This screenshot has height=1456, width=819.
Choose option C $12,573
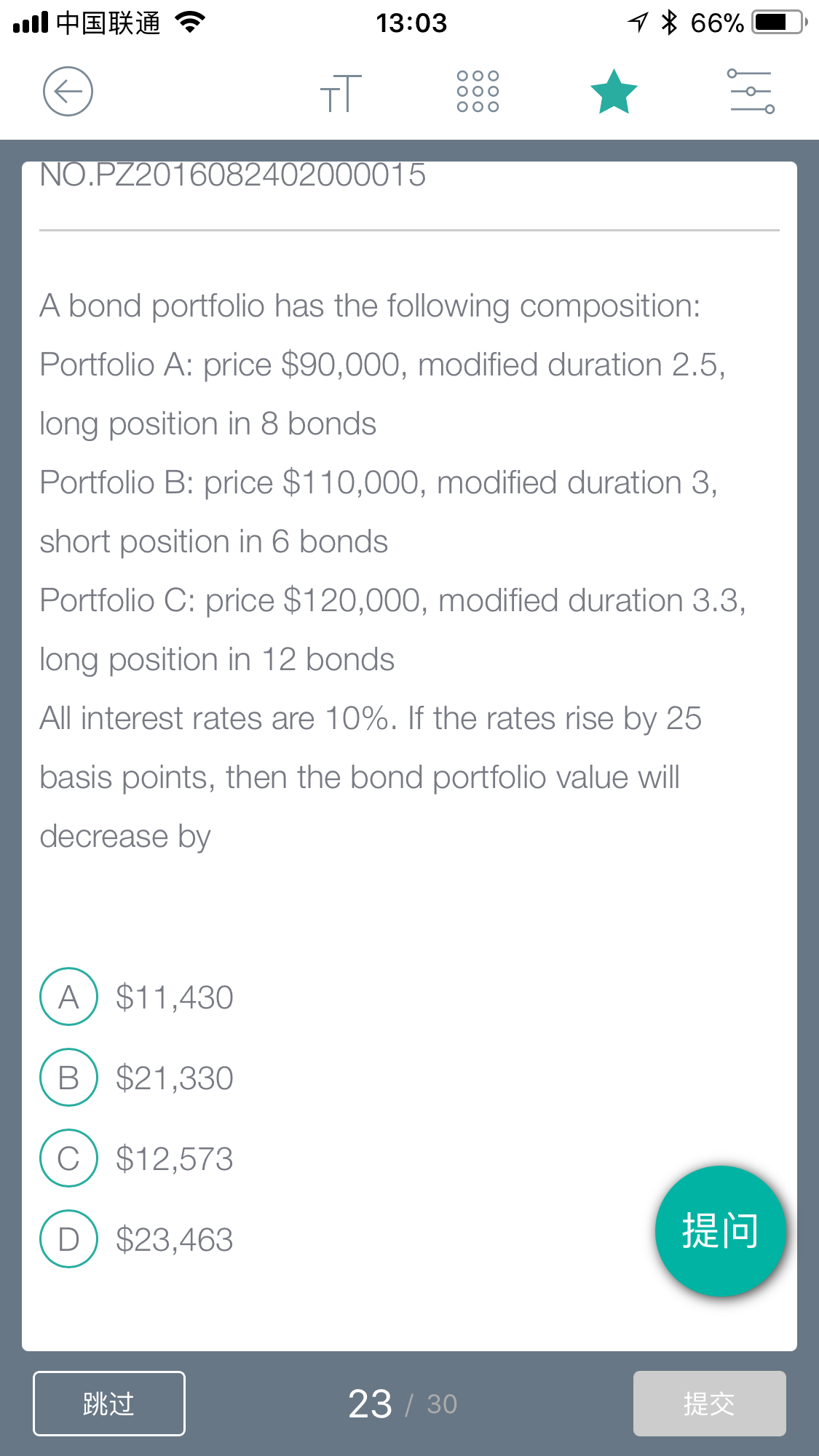click(137, 1158)
